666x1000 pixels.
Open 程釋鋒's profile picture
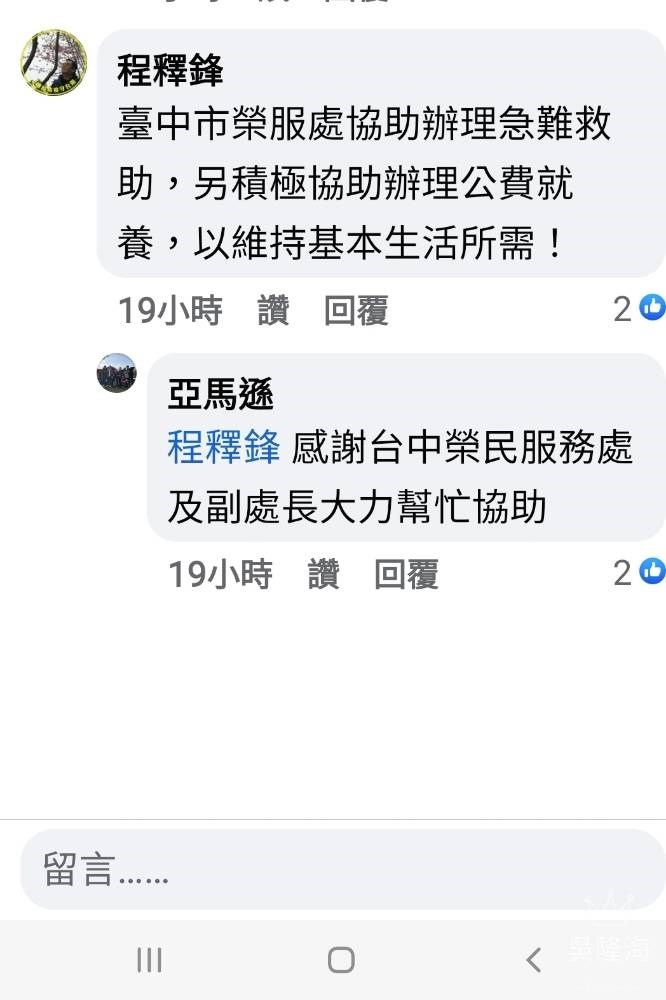pos(54,62)
